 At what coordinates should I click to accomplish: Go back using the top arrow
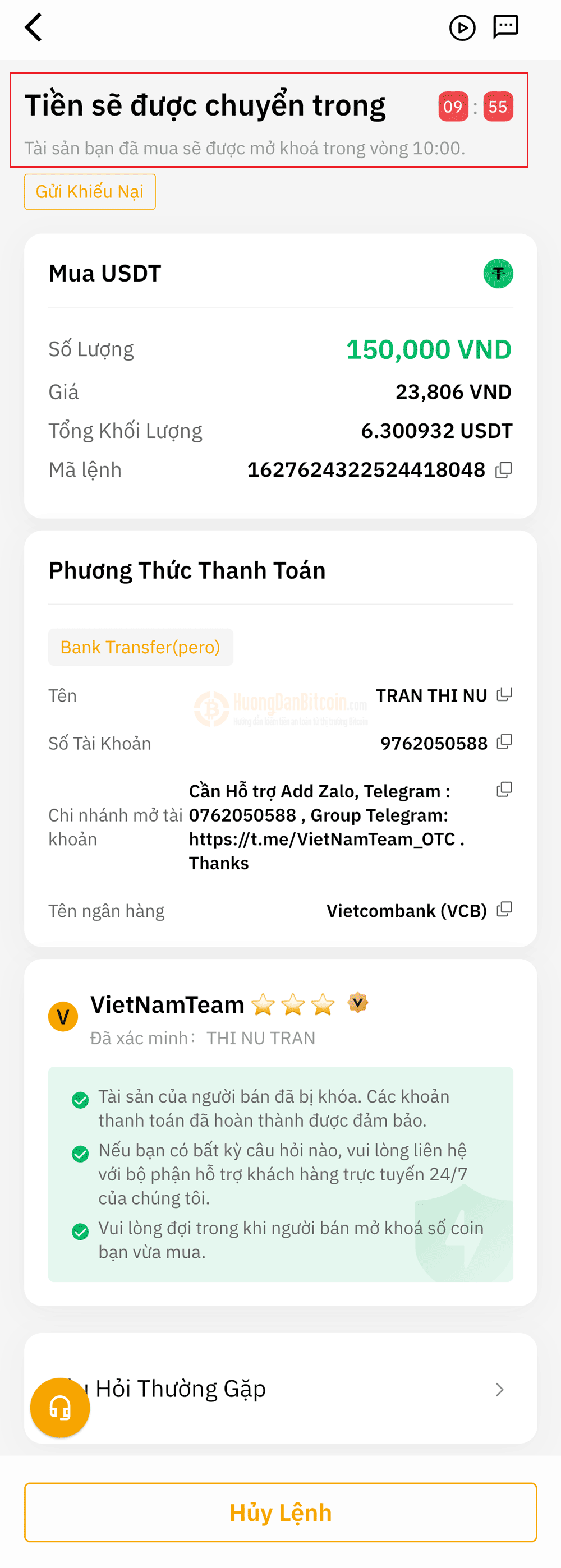(x=34, y=27)
